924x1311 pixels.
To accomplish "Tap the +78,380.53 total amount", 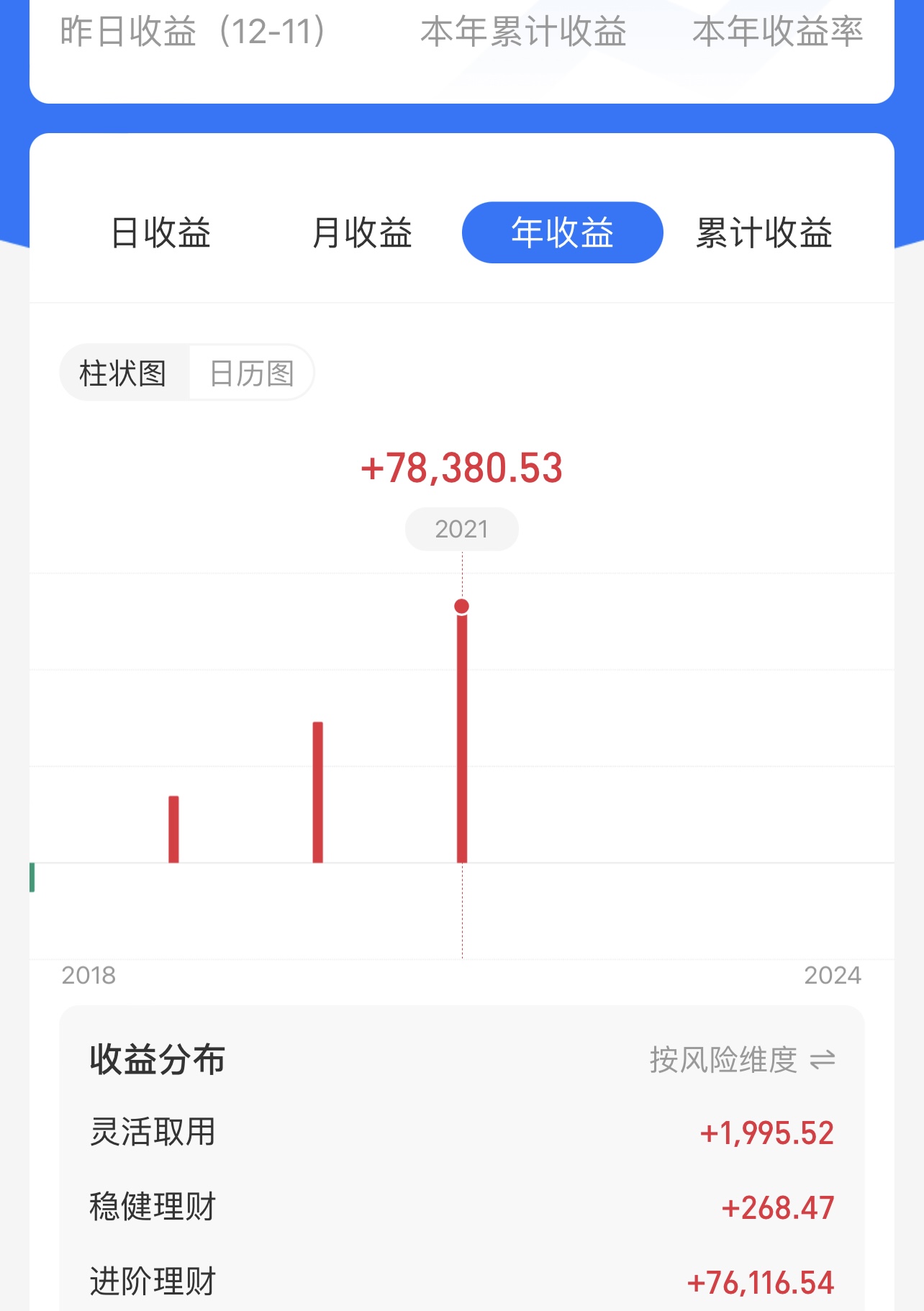I will 461,469.
